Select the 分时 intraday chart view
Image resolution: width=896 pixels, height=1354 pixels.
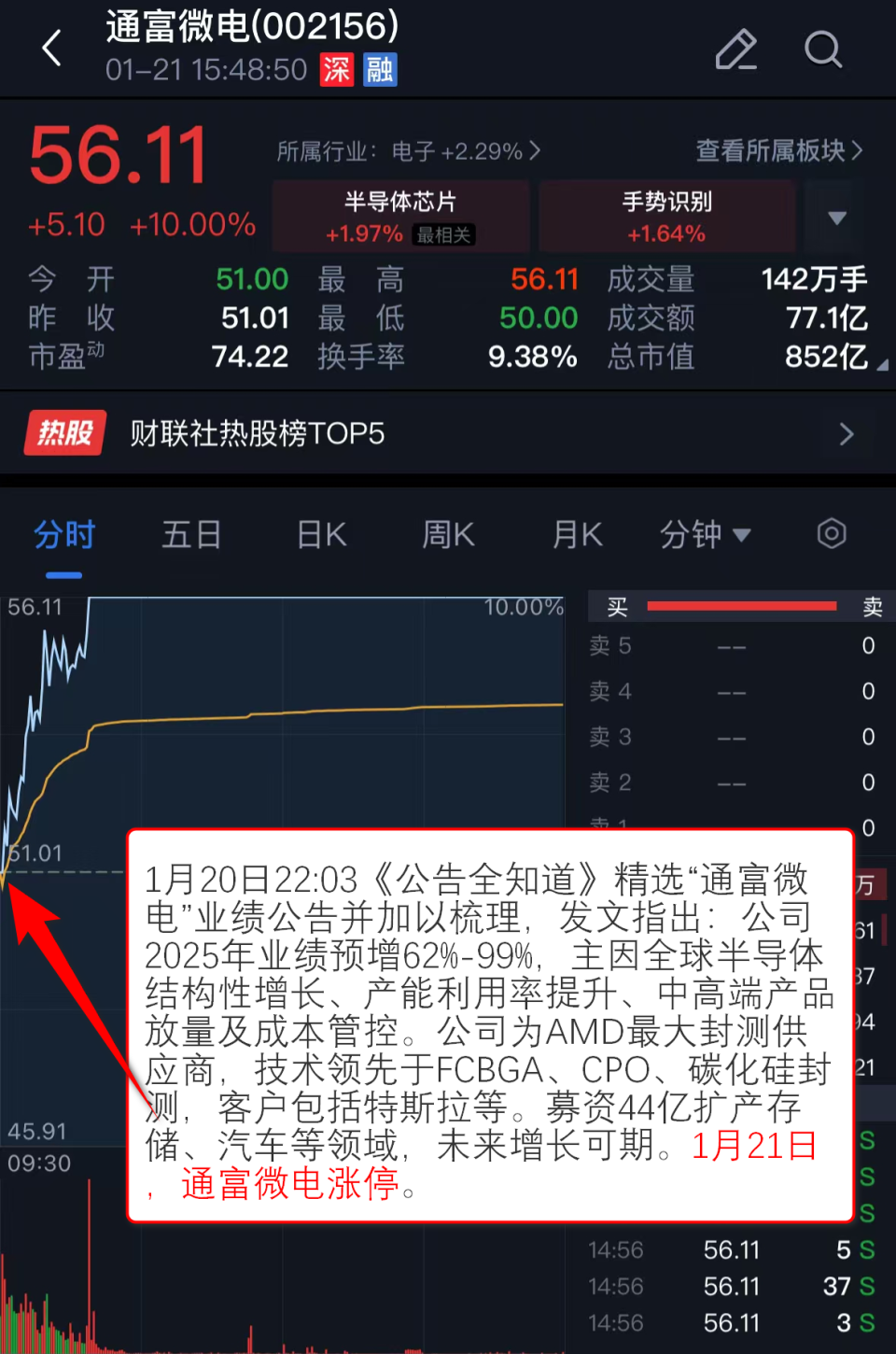point(63,534)
